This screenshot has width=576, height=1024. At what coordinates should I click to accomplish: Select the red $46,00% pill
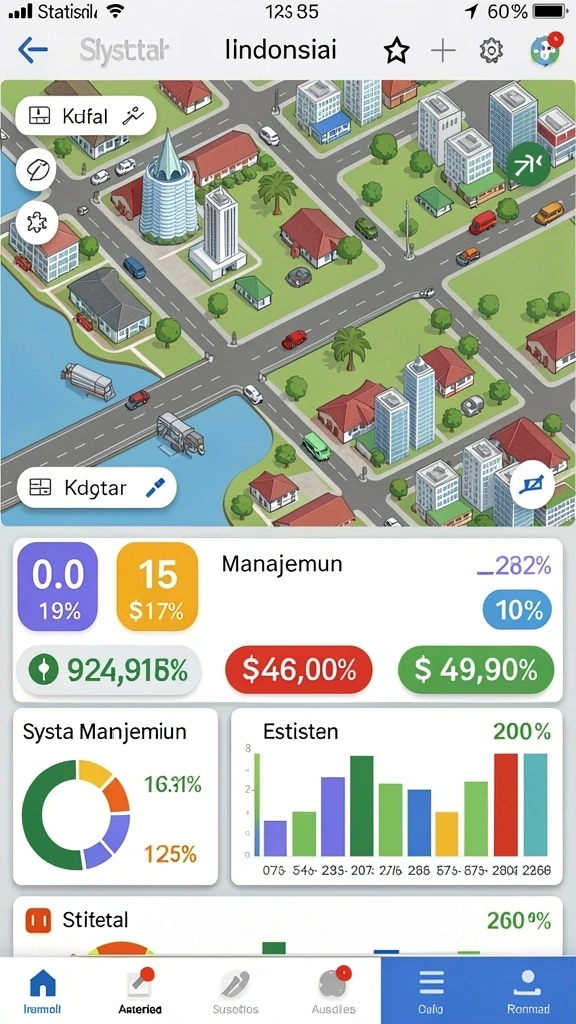tap(298, 669)
